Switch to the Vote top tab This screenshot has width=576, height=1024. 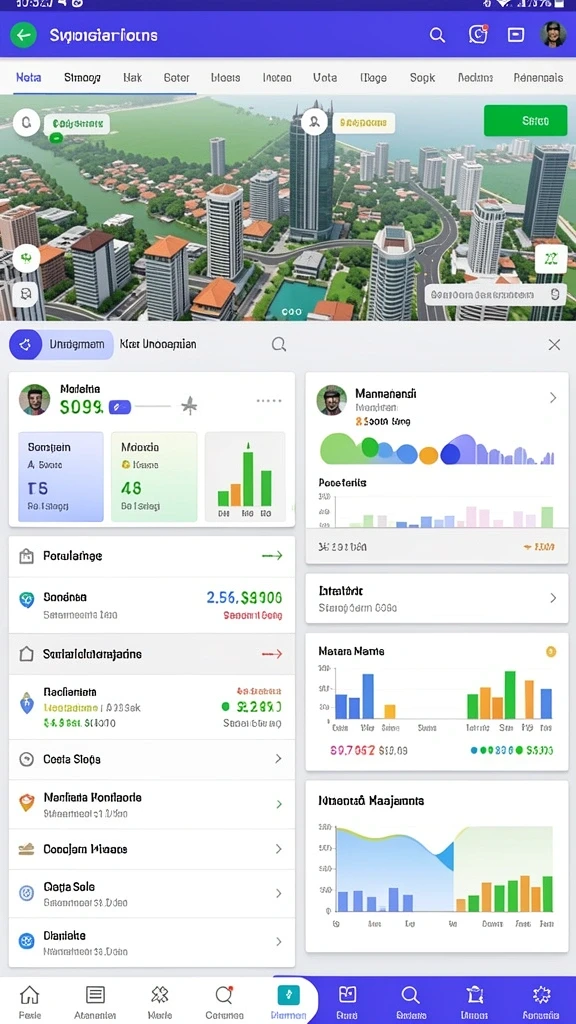point(325,77)
